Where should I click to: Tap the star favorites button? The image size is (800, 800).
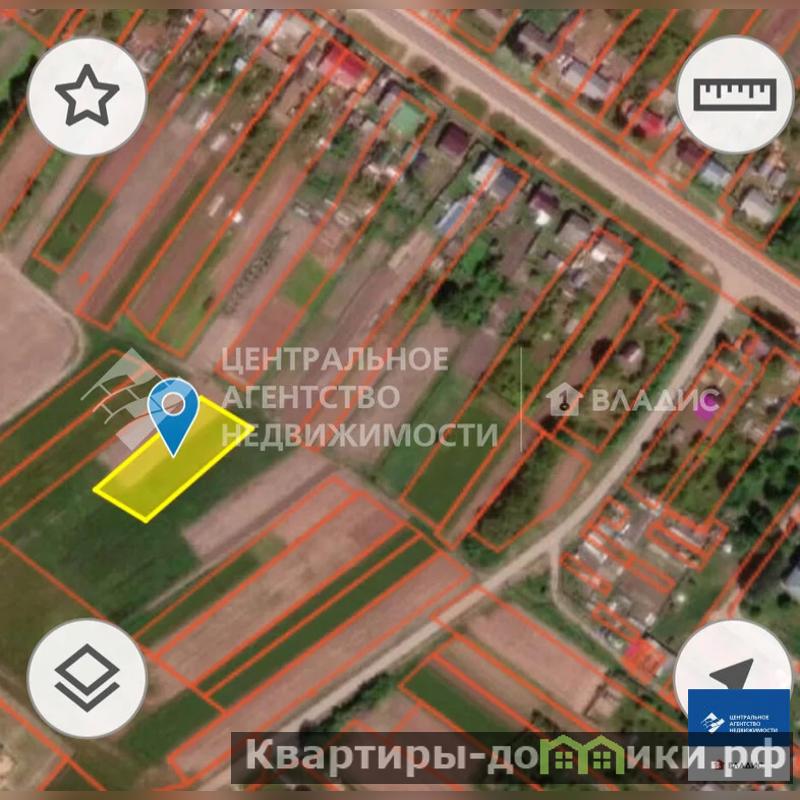87,95
